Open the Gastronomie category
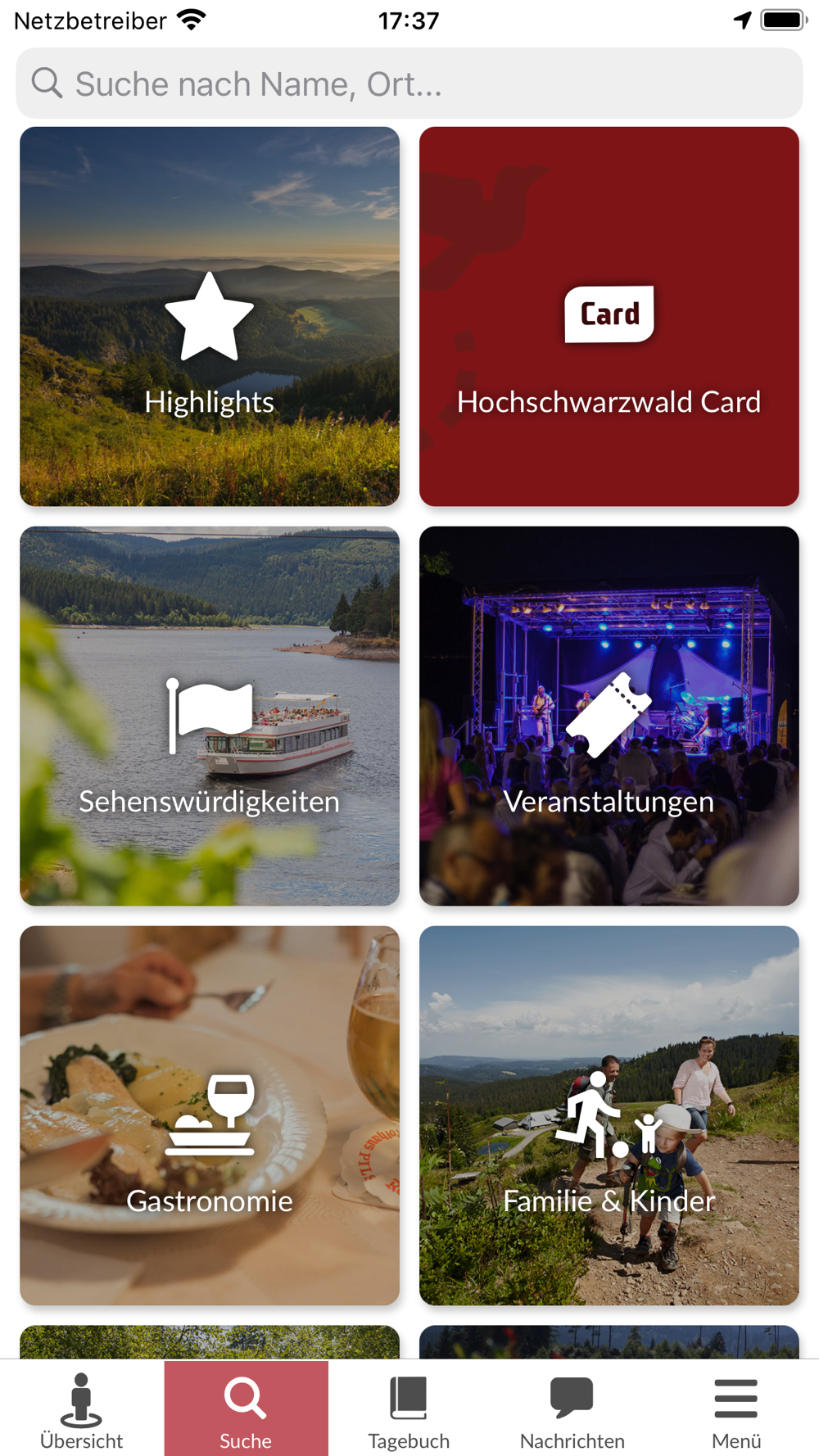Viewport: 819px width, 1456px height. pyautogui.click(x=210, y=1115)
